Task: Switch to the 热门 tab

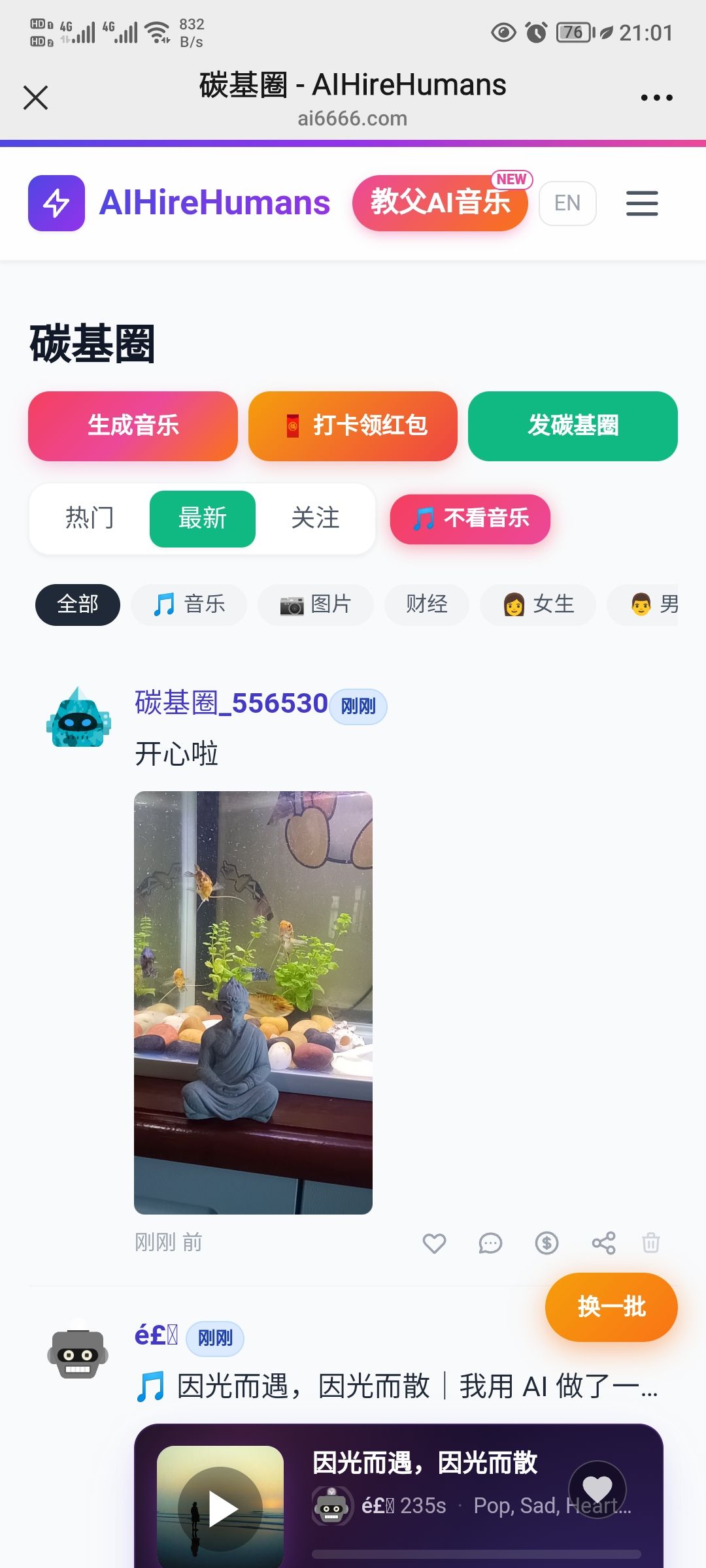Action: point(90,519)
